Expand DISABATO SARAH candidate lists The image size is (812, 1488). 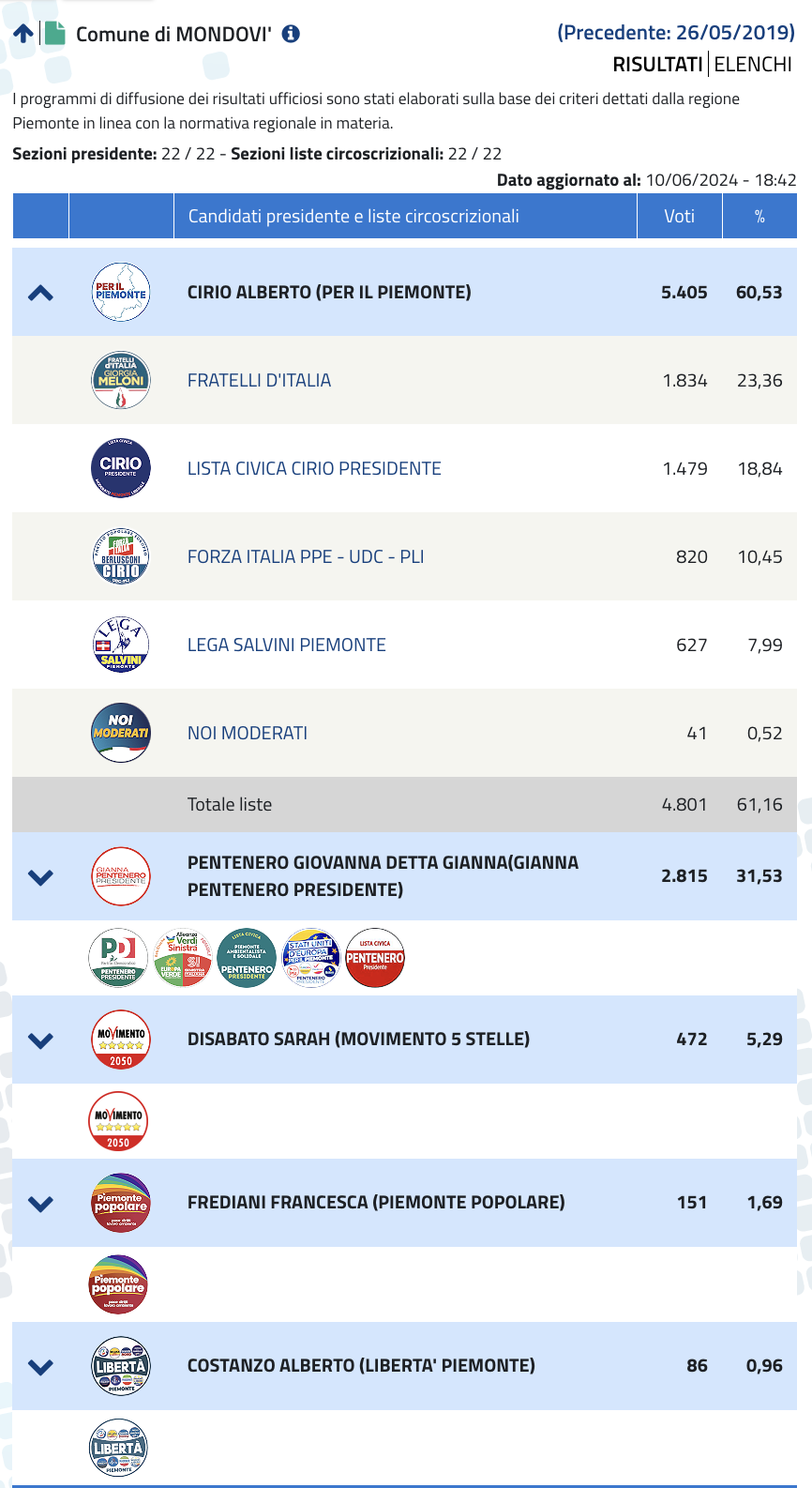click(x=40, y=1040)
